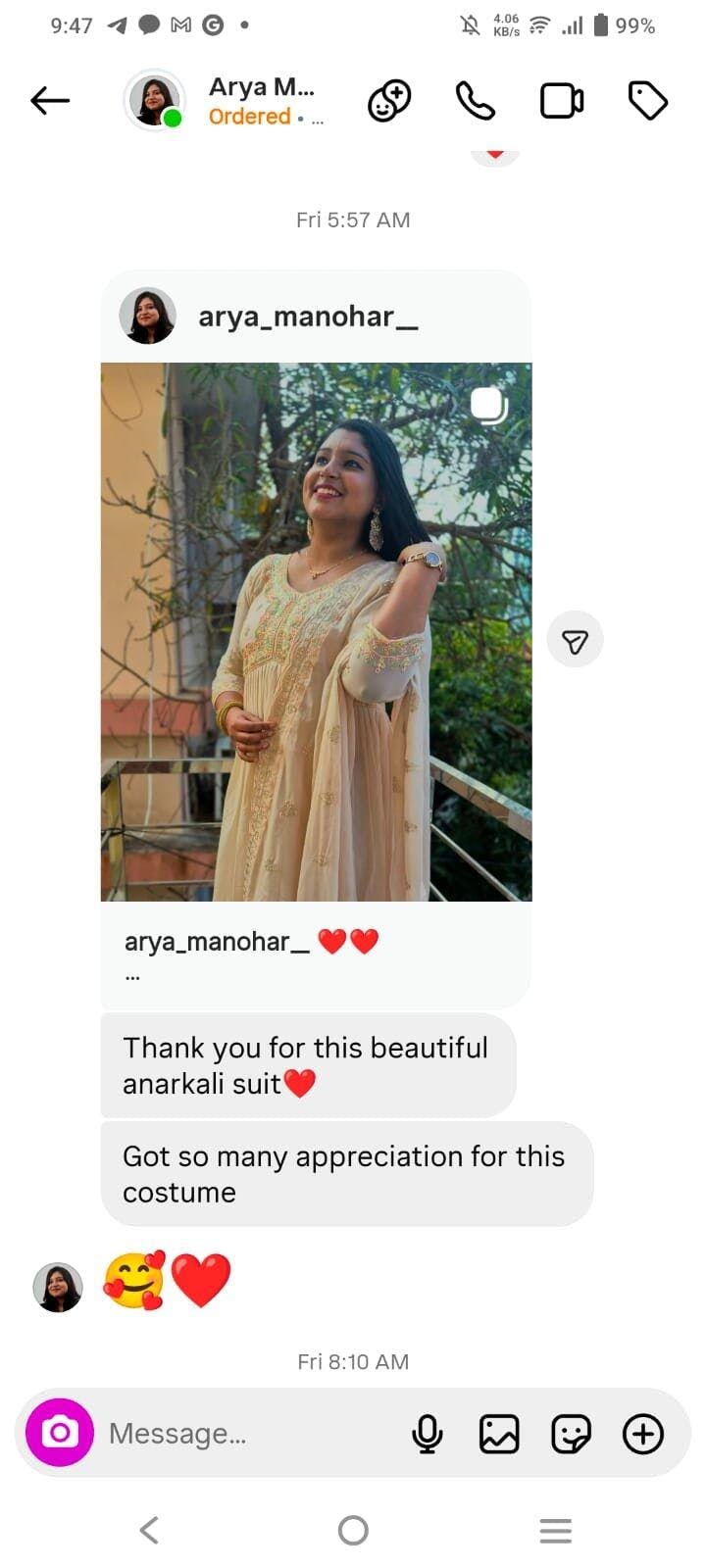Record a voice message with microphone
706x1568 pixels.
click(427, 1434)
